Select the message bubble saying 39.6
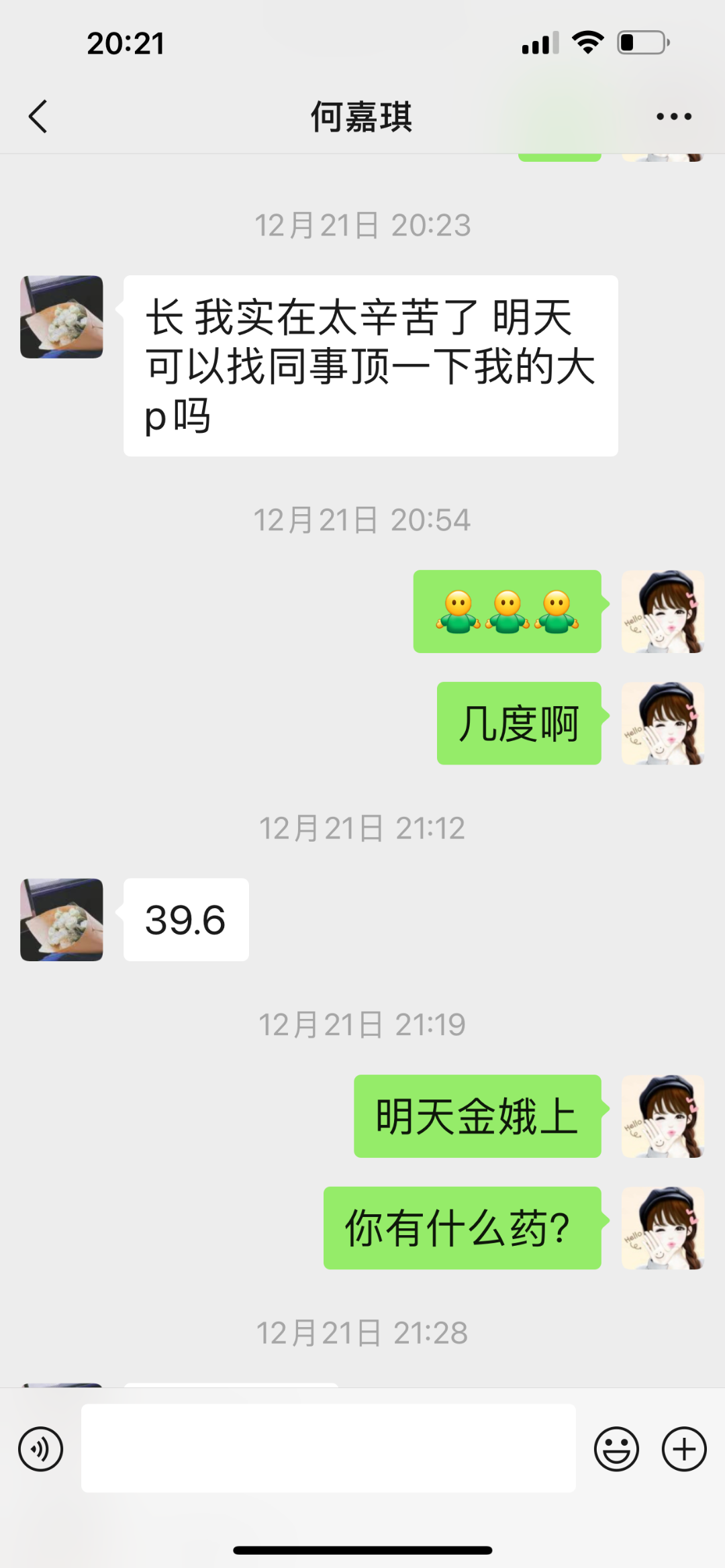 click(x=186, y=920)
